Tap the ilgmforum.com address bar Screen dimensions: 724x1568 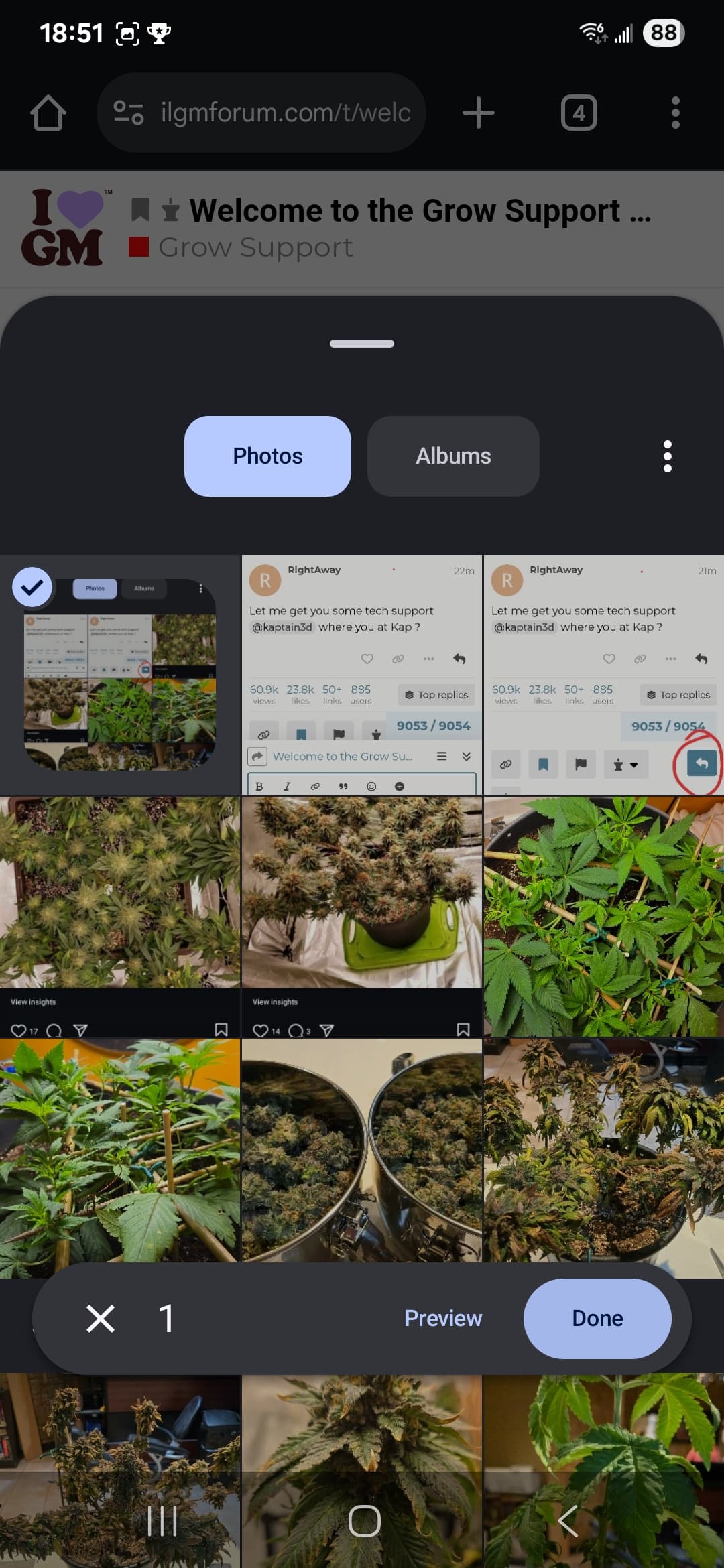[261, 113]
